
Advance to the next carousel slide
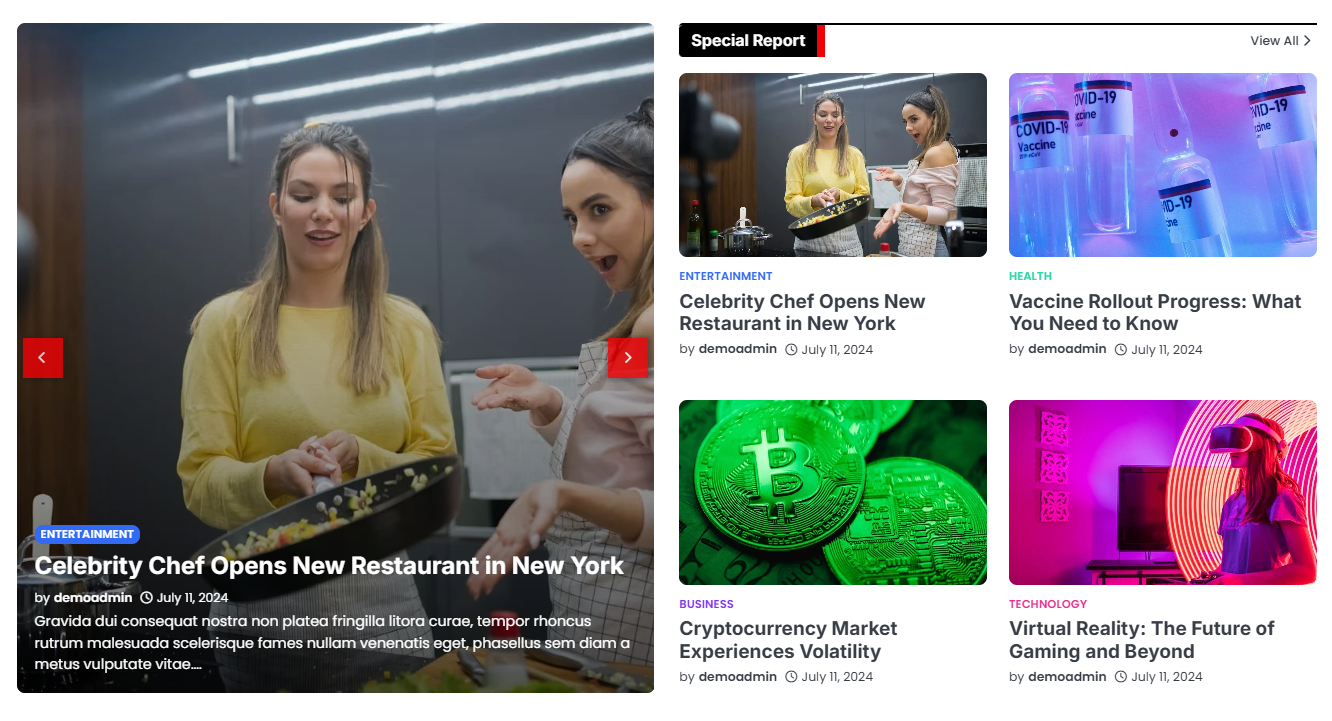(627, 358)
